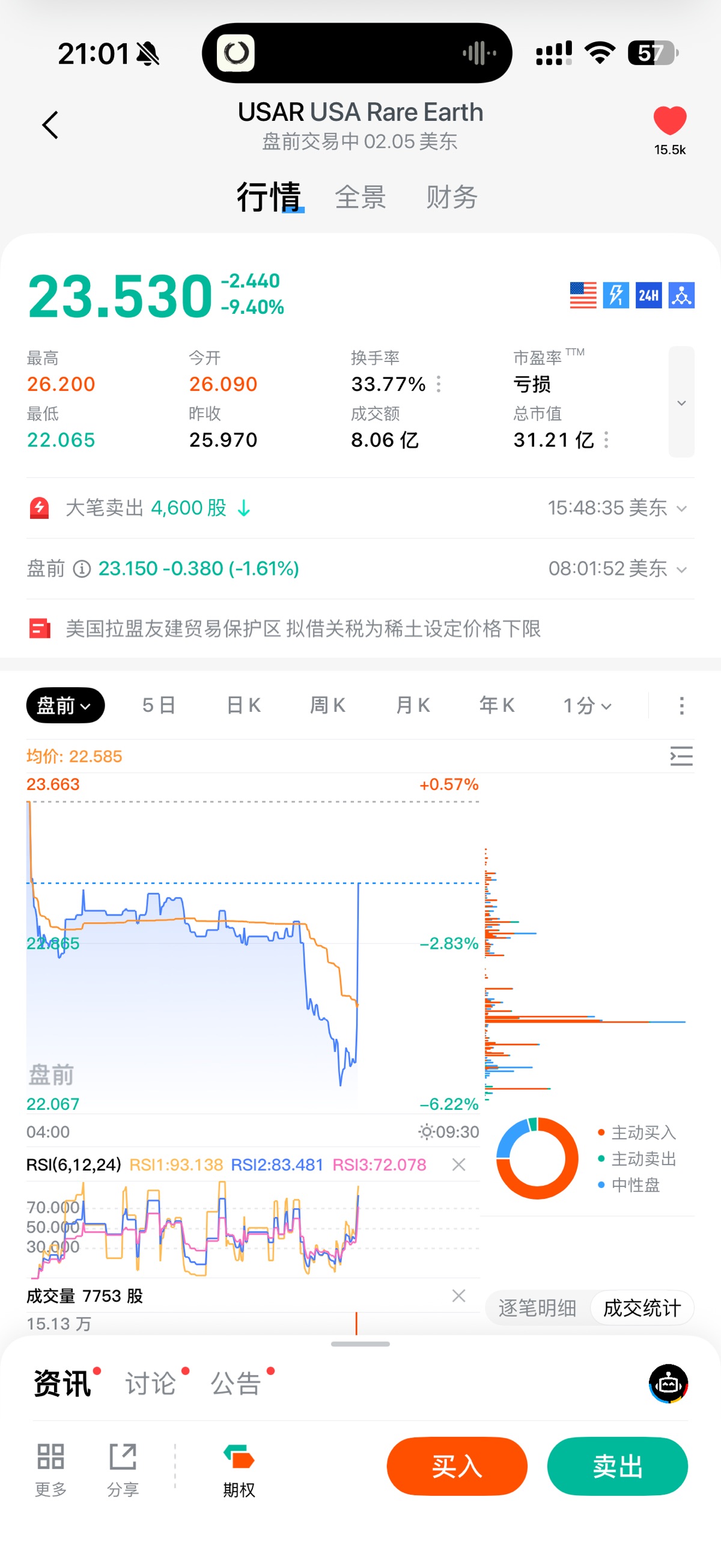Close the 成交量 indicator panel
The image size is (721, 1568).
click(x=459, y=1295)
